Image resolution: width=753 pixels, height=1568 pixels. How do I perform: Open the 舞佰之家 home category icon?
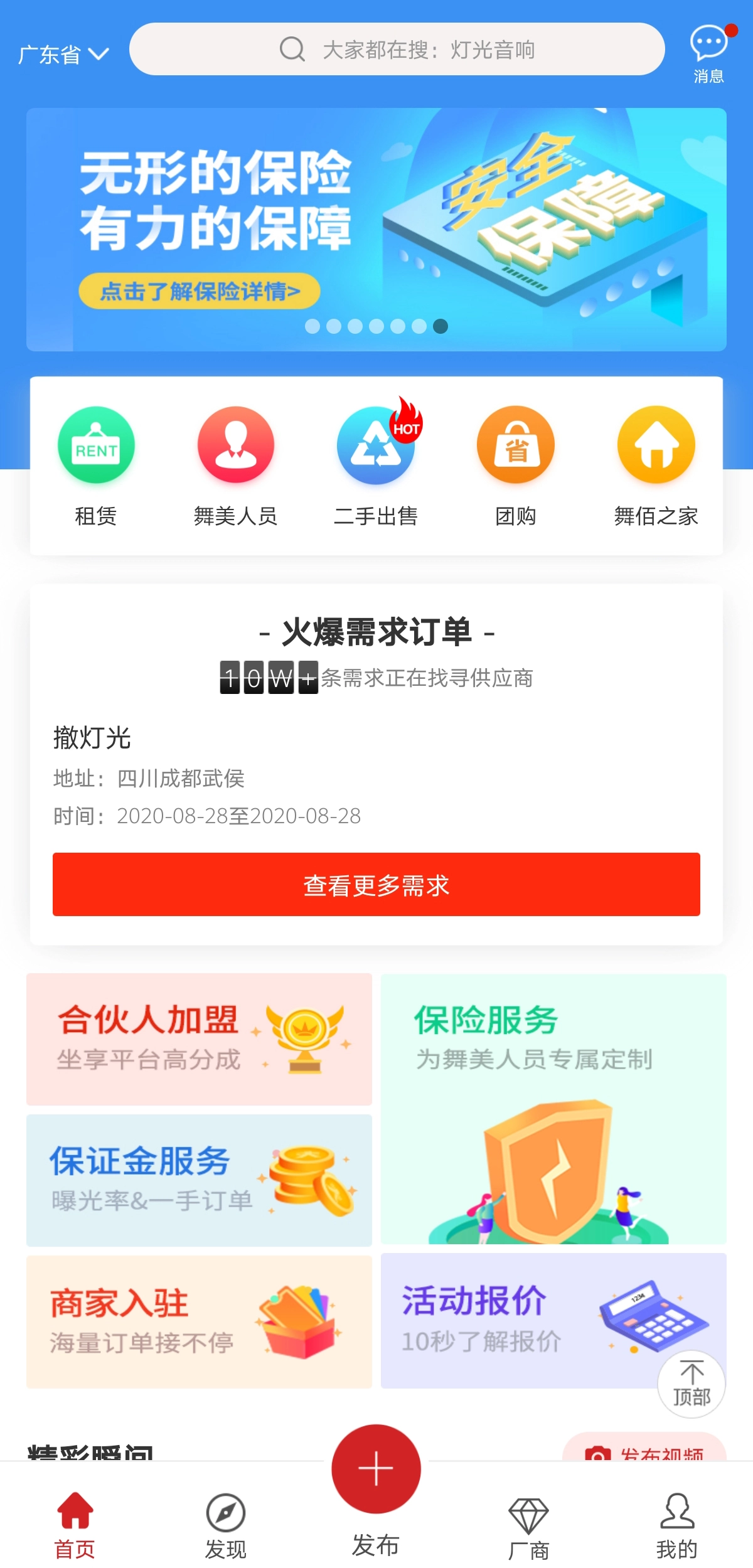click(656, 445)
